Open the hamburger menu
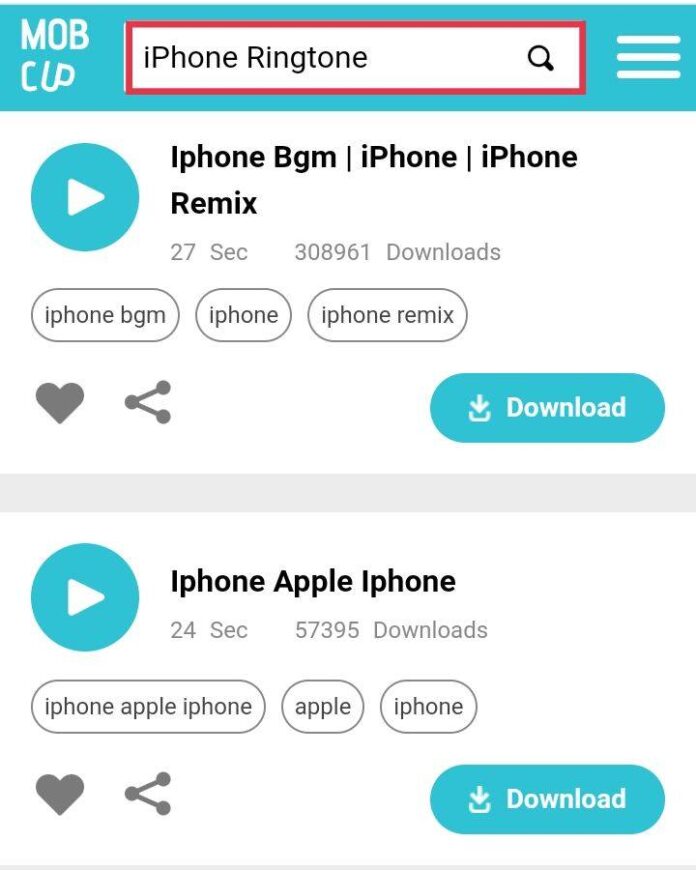The height and width of the screenshot is (870, 696). point(648,57)
